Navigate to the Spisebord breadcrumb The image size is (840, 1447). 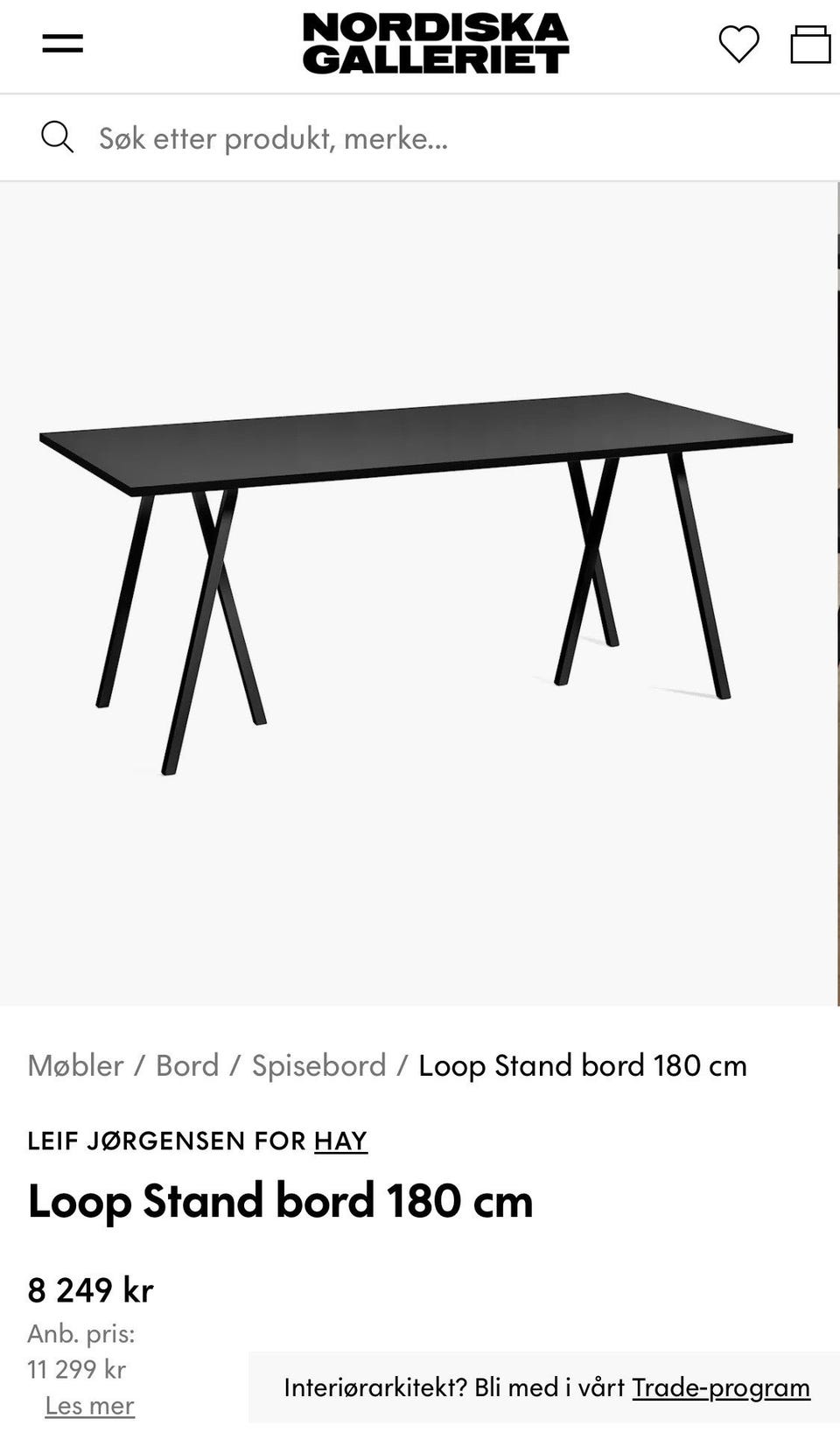coord(318,1065)
